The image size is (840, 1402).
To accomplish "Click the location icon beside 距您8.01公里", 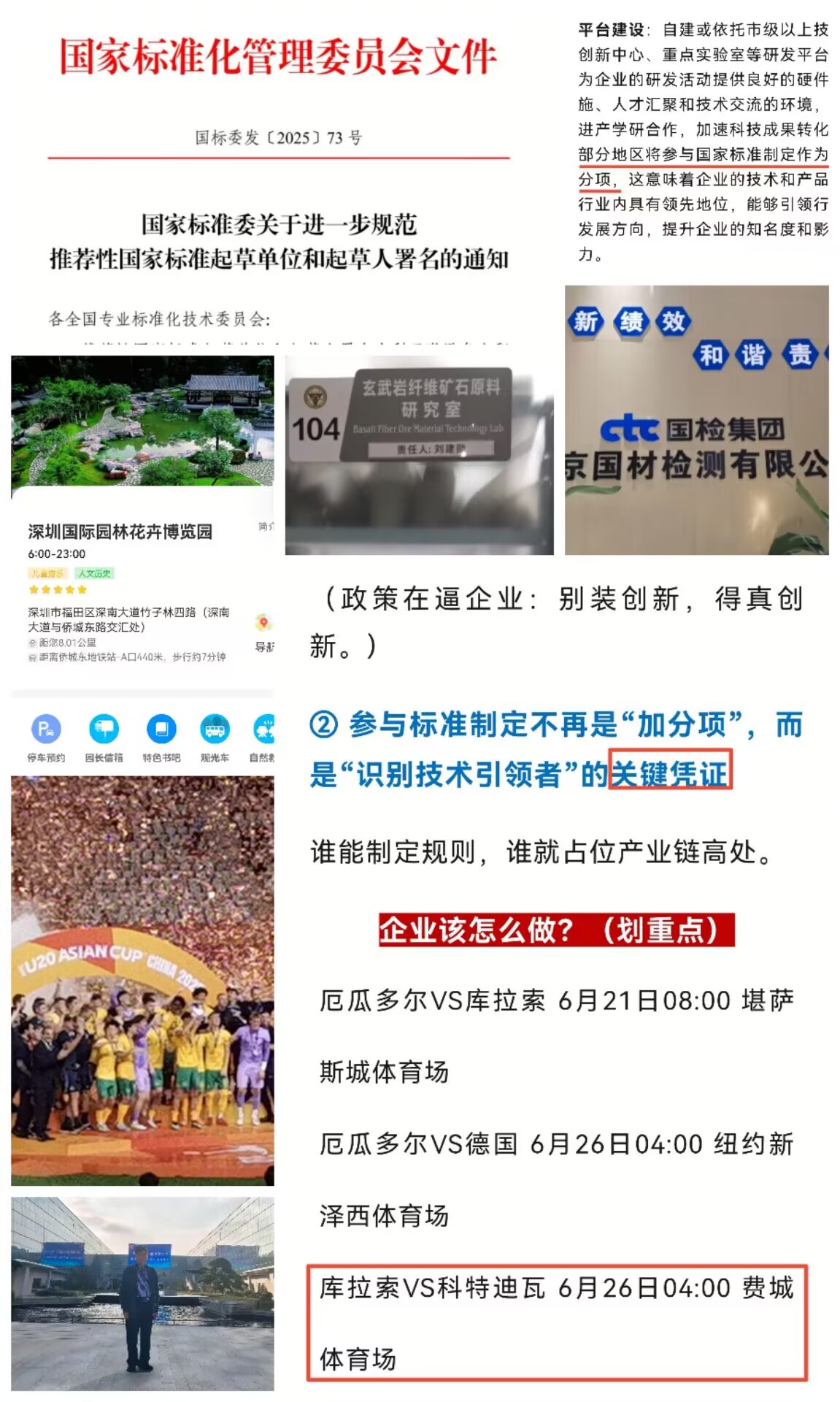I will pos(32,643).
